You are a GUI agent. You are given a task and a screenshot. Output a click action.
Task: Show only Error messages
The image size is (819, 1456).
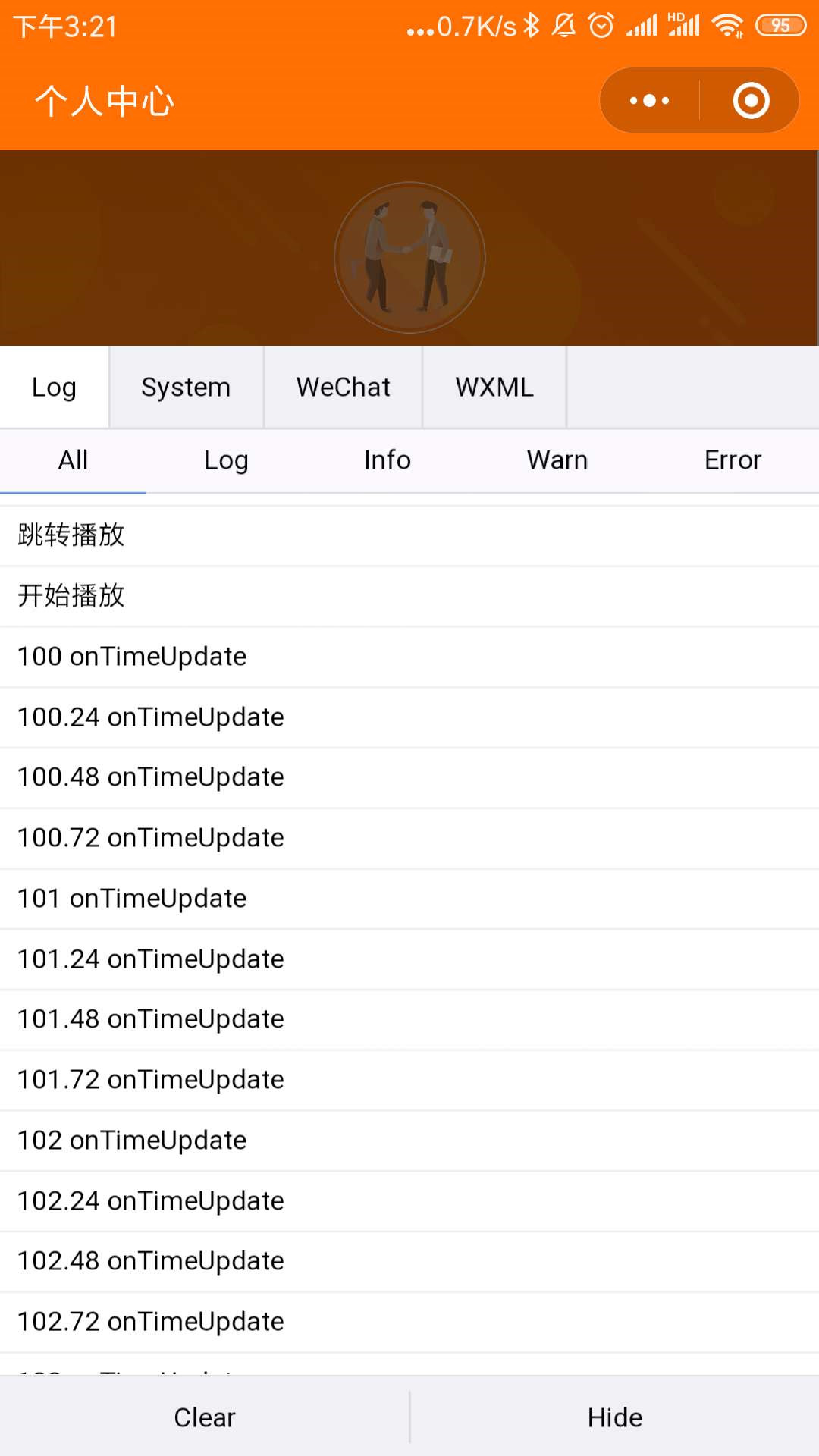[732, 460]
